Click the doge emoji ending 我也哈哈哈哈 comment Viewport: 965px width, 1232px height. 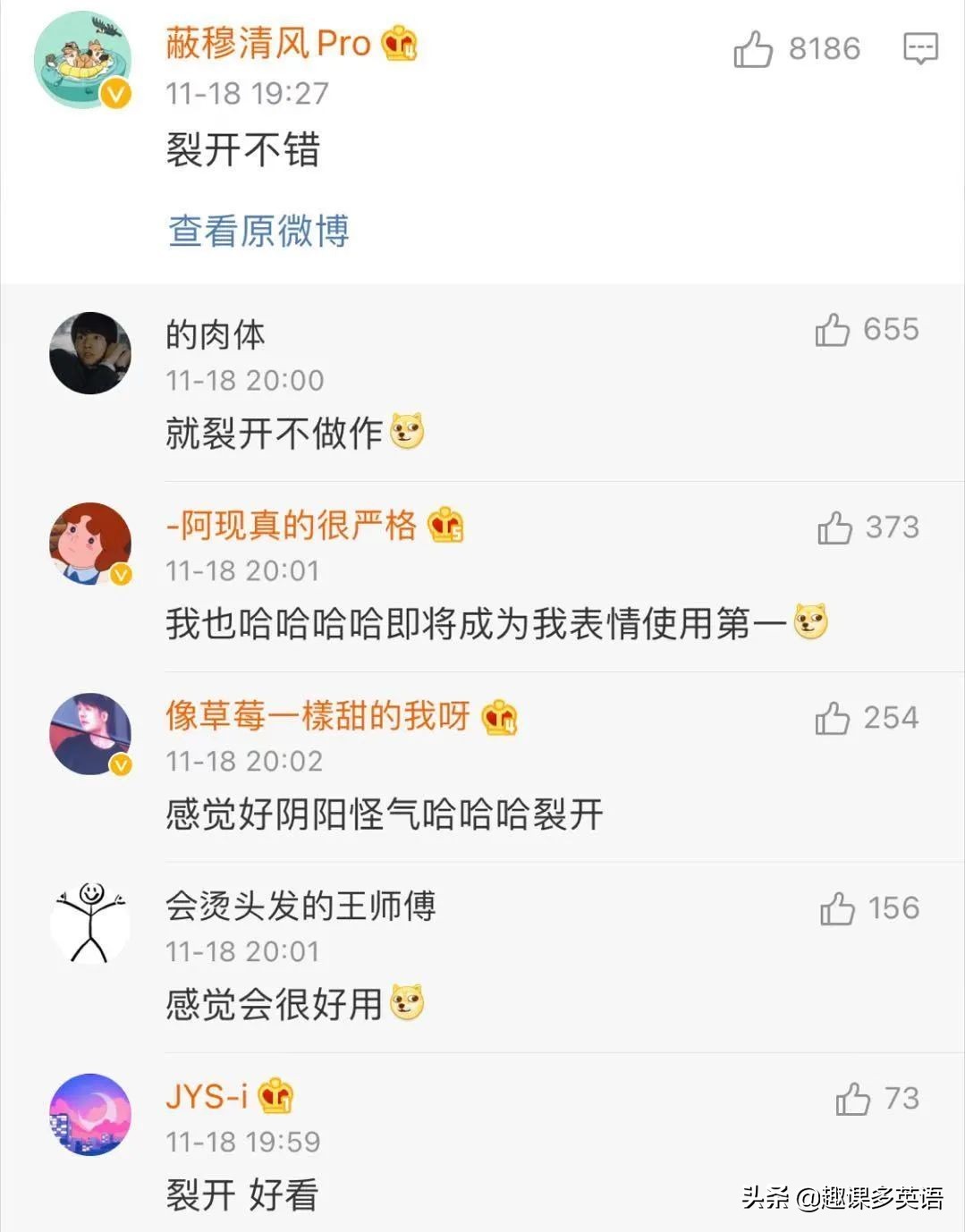(x=812, y=619)
